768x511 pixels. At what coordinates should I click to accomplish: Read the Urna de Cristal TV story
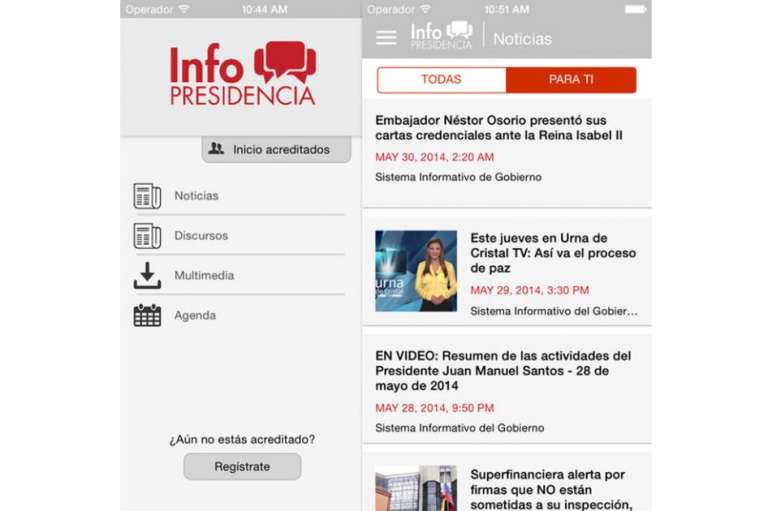pos(507,271)
